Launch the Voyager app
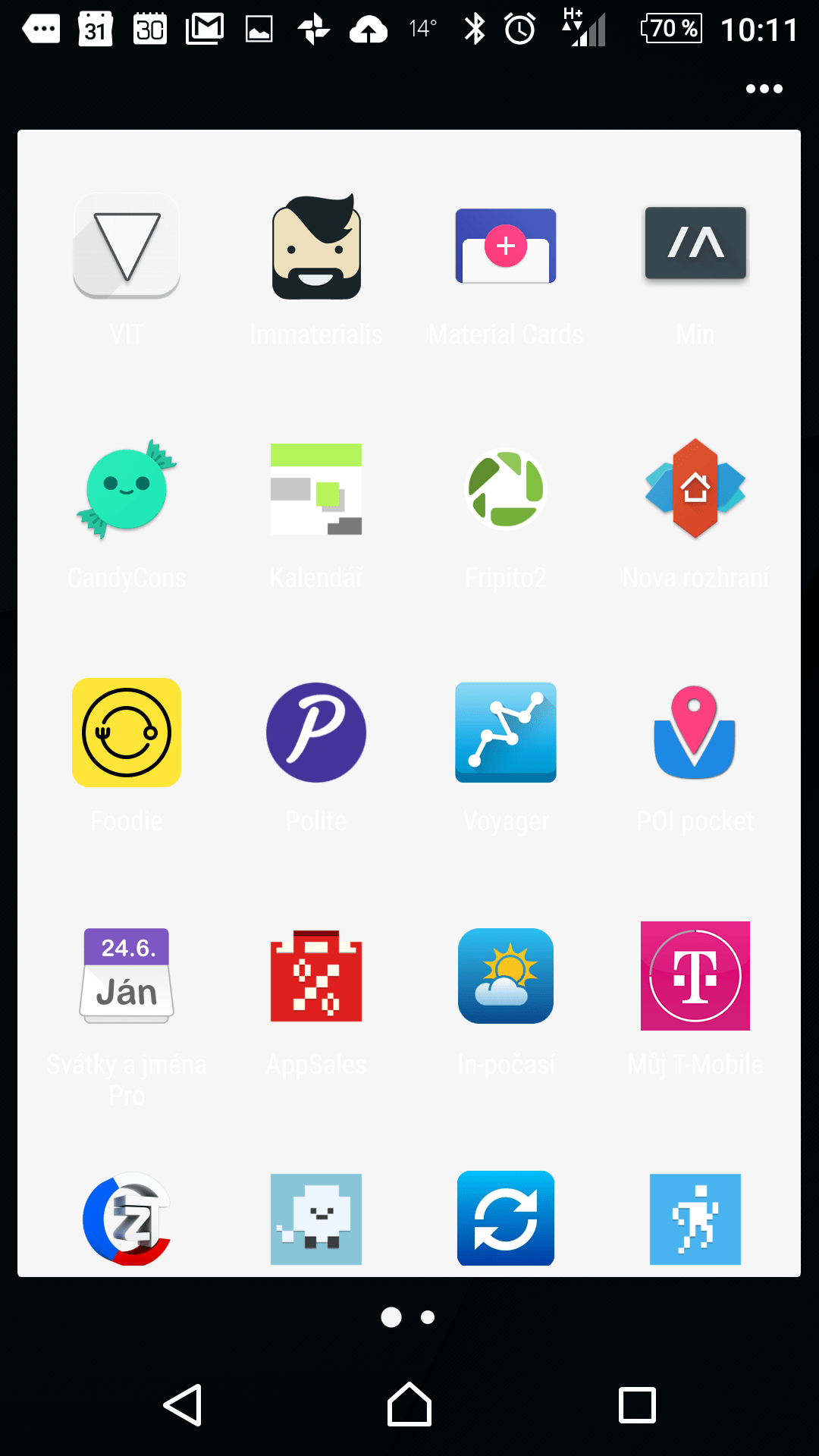Screen dimensions: 819x1456 (506, 733)
